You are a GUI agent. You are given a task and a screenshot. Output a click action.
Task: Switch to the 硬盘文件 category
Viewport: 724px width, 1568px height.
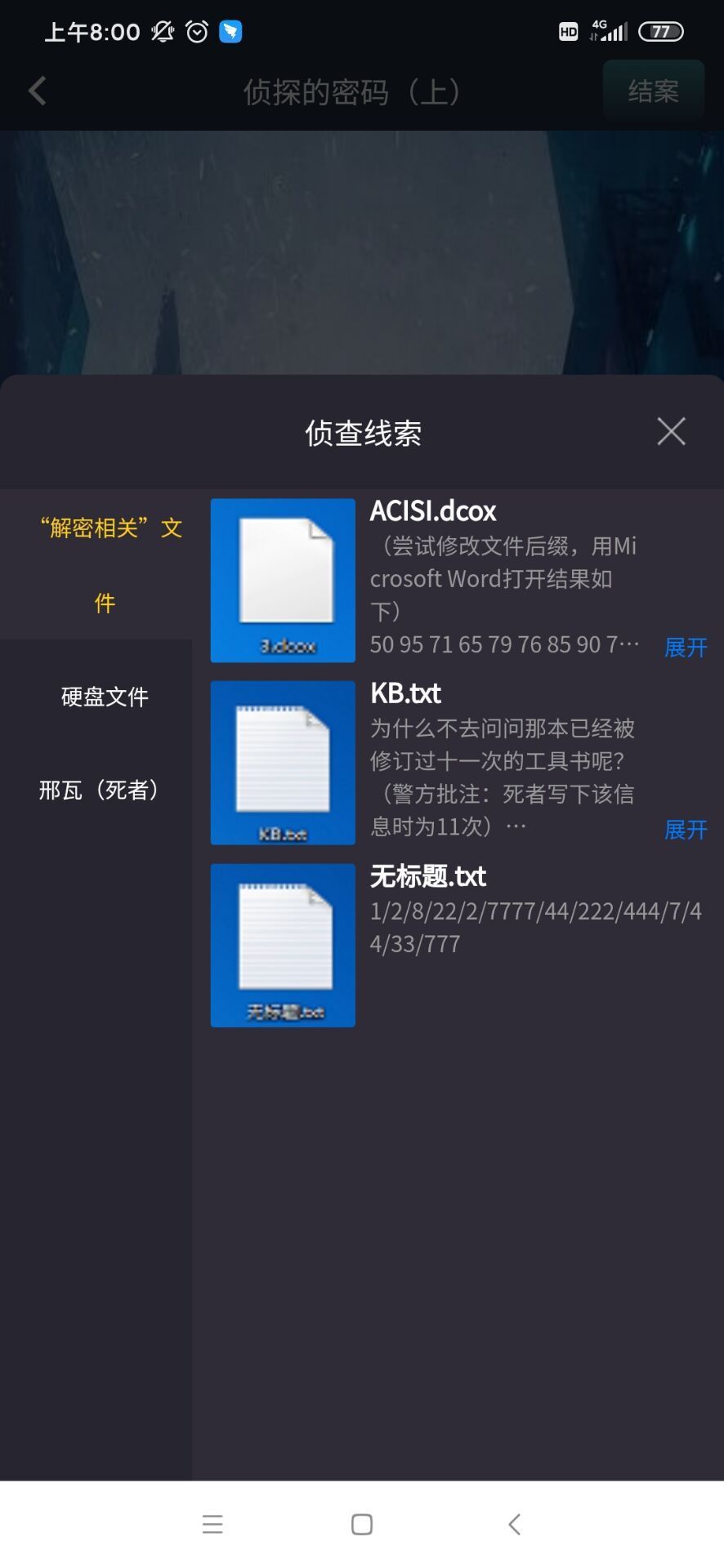pos(103,696)
